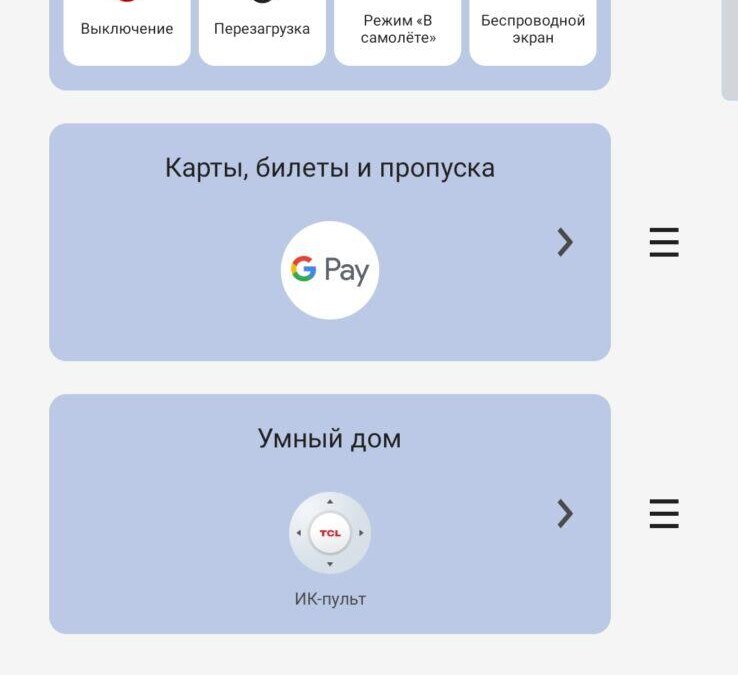Open Google Pay in the cards section
This screenshot has height=675, width=738.
click(330, 270)
